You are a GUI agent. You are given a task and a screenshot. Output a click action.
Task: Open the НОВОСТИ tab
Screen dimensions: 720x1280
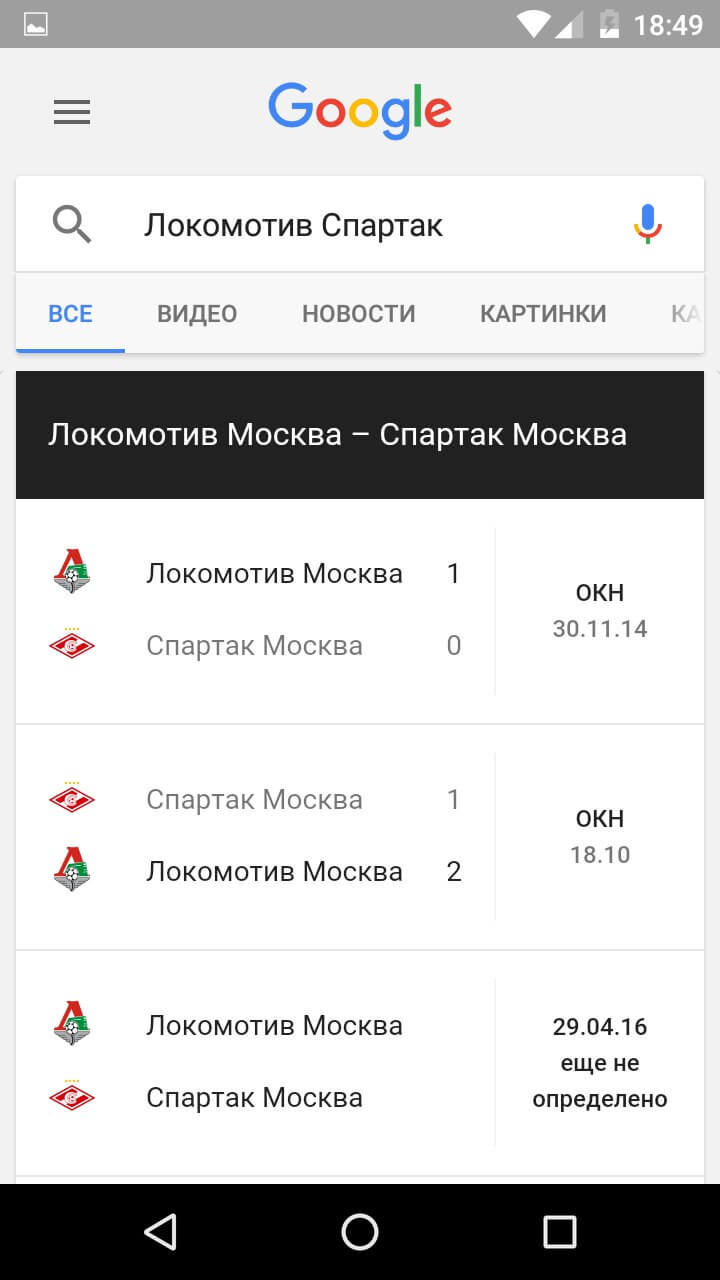[358, 313]
